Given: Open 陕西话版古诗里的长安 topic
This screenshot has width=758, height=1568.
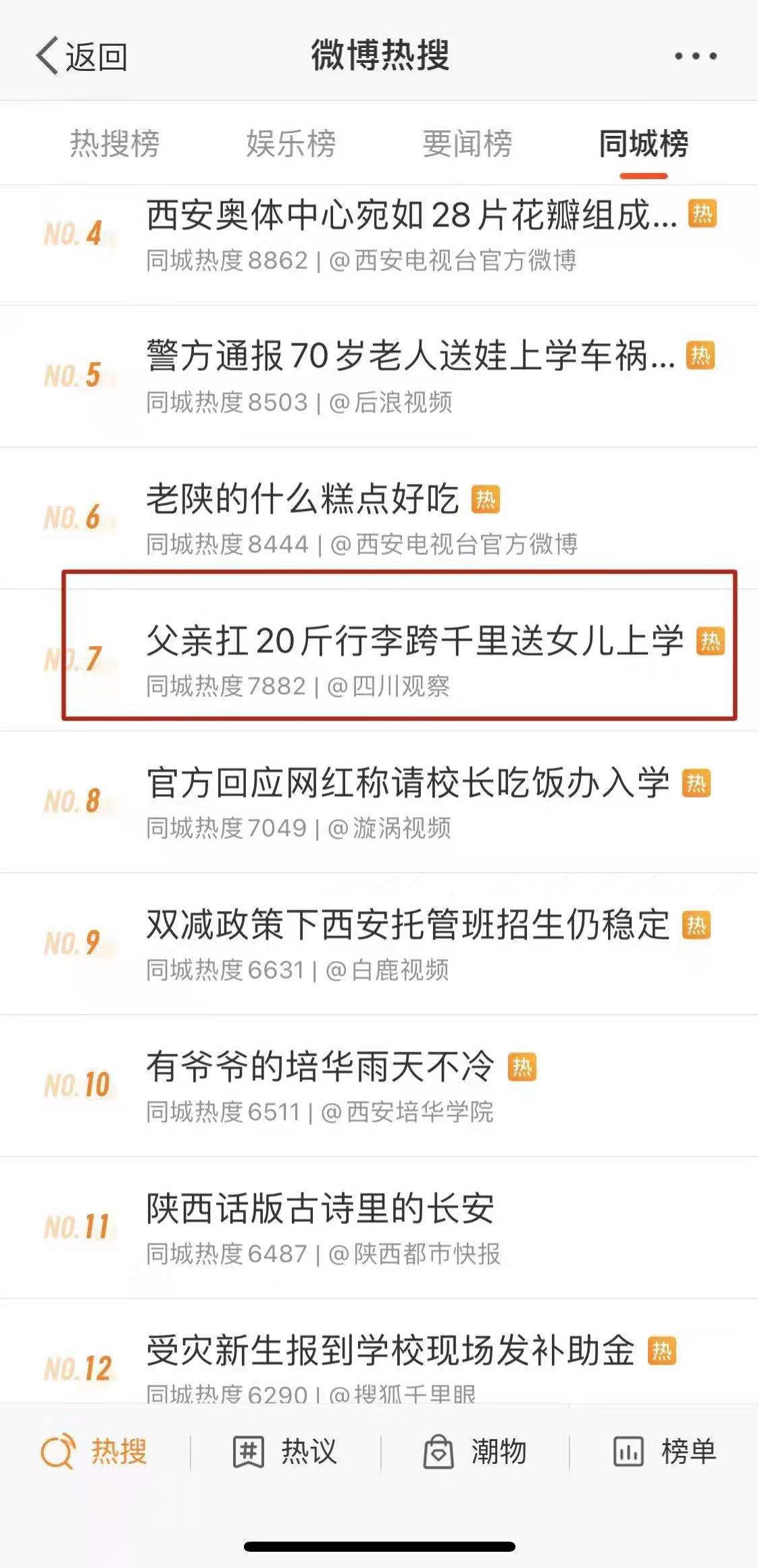Looking at the screenshot, I should [x=320, y=1209].
